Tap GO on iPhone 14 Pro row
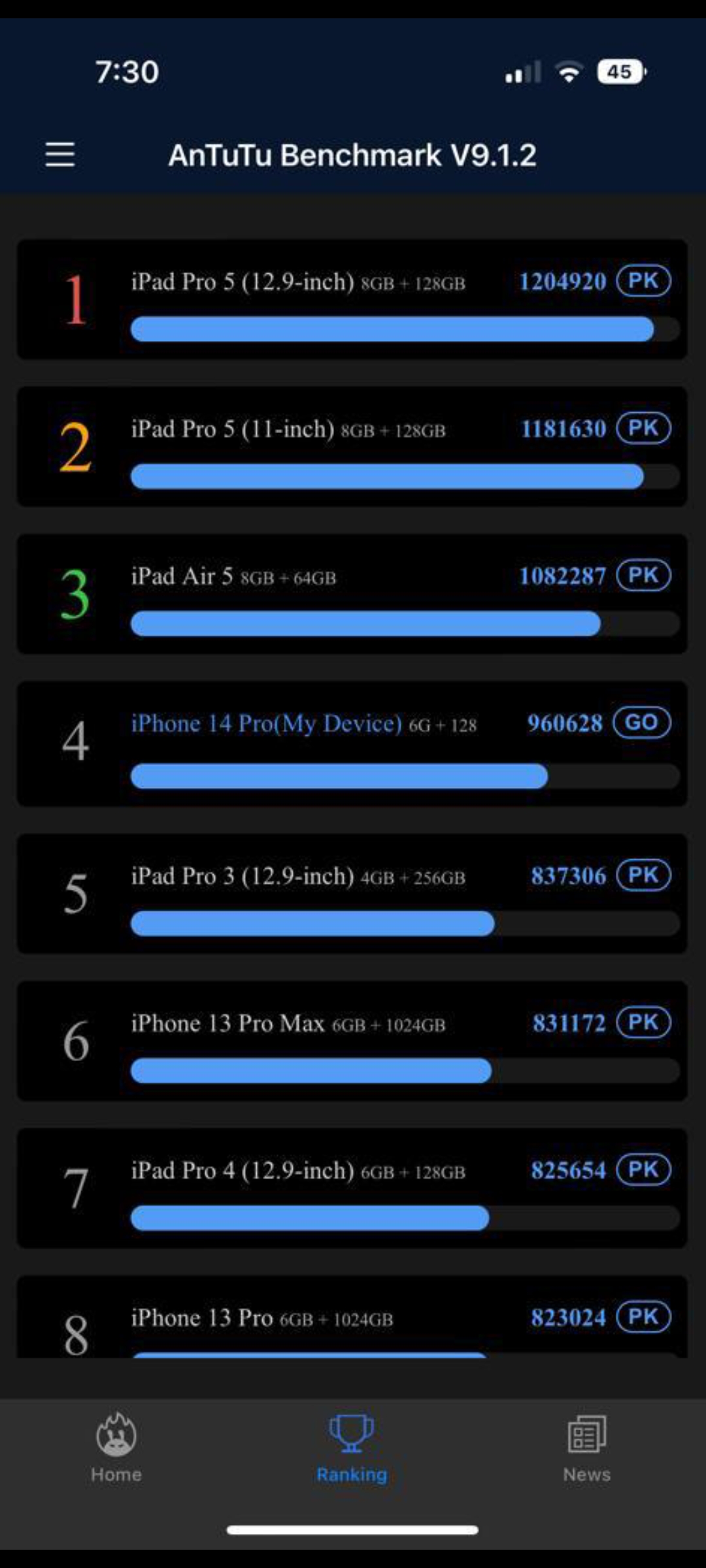Image resolution: width=706 pixels, height=1568 pixels. 642,723
